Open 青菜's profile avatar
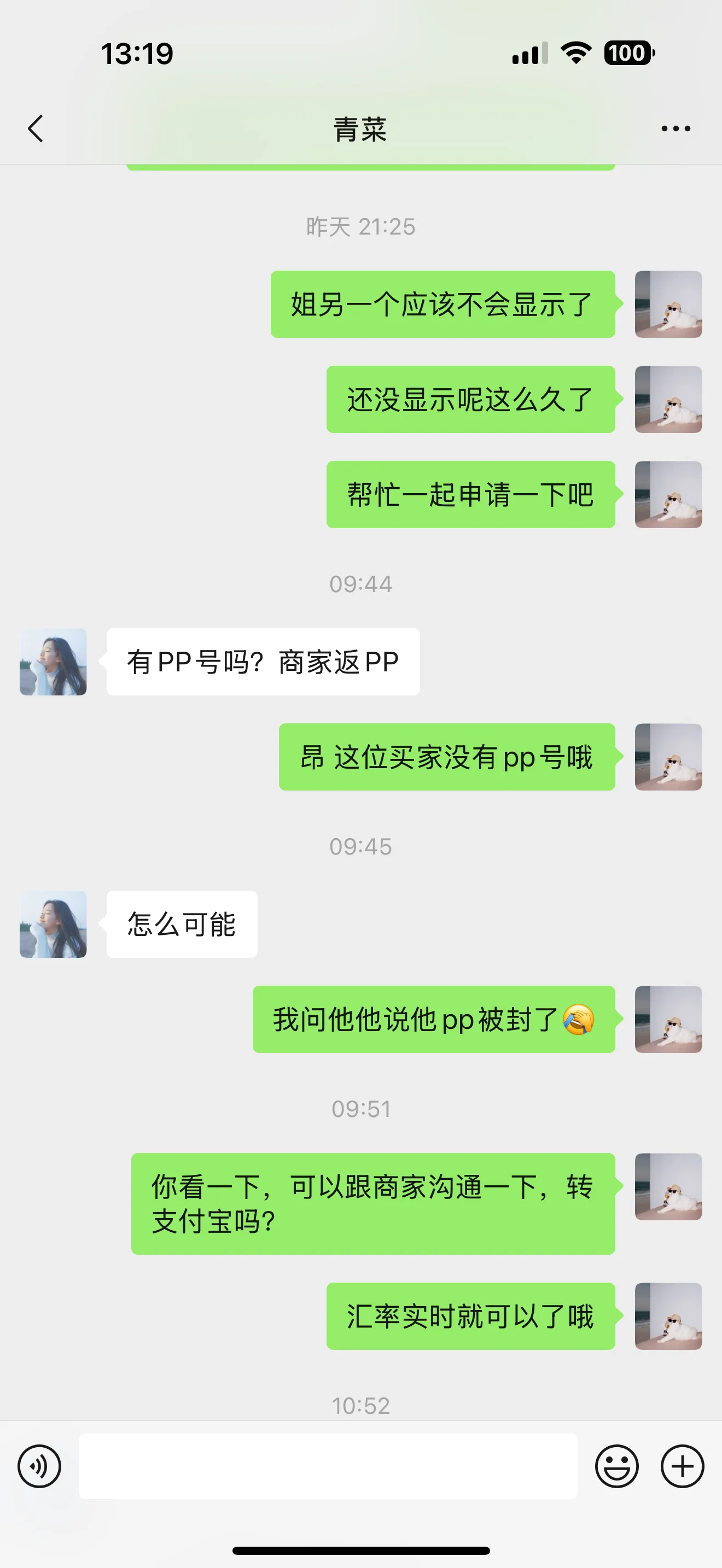The image size is (722, 1568). [x=53, y=661]
